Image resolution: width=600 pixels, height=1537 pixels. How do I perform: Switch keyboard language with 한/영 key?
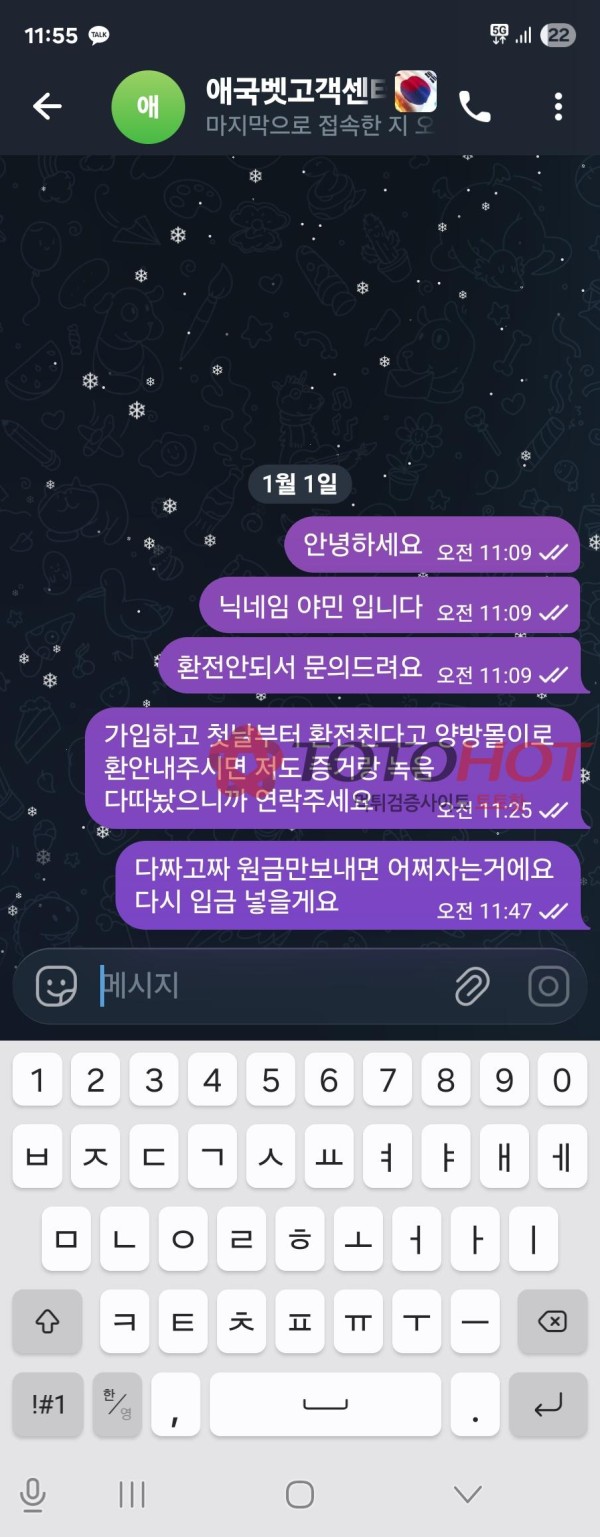point(117,1405)
